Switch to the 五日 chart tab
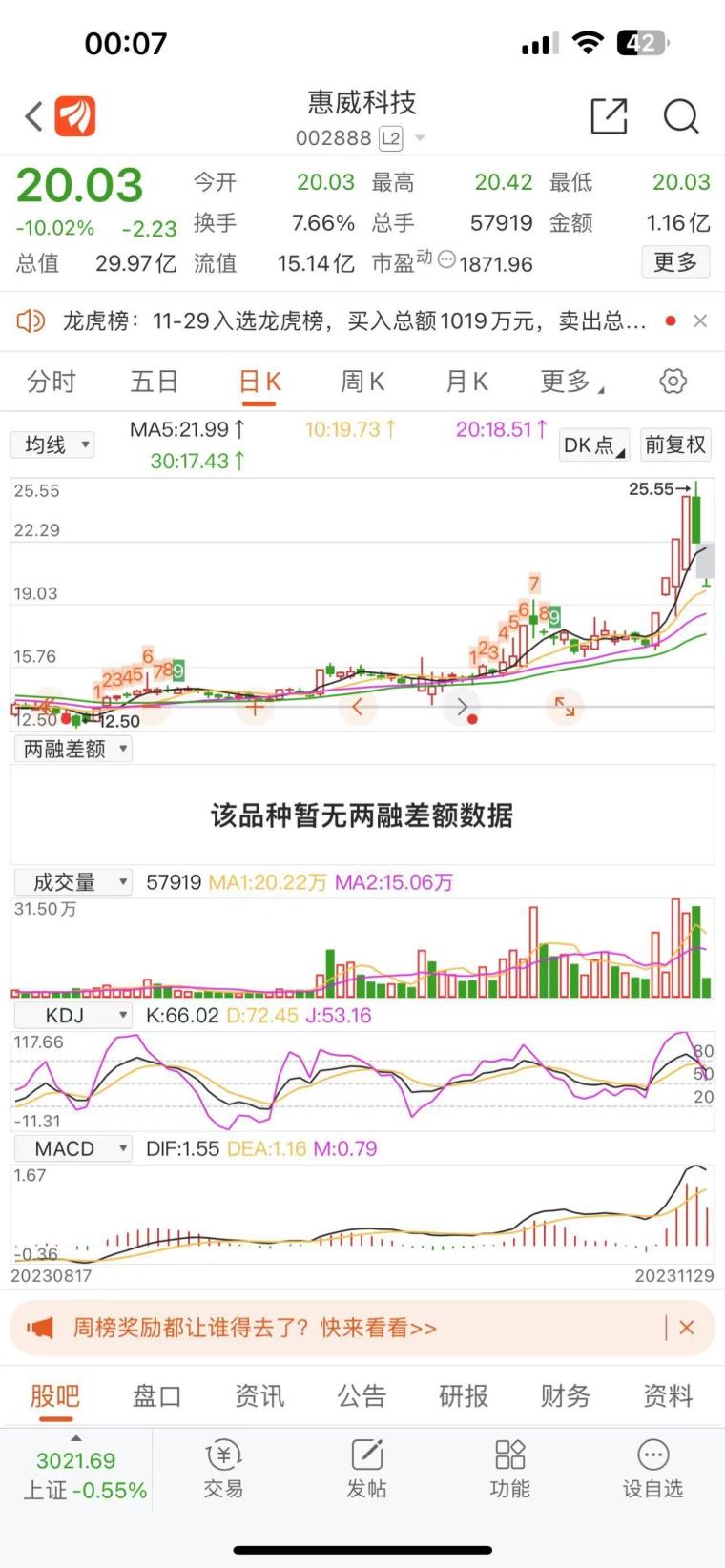Viewport: 725px width, 1568px height. 155,382
